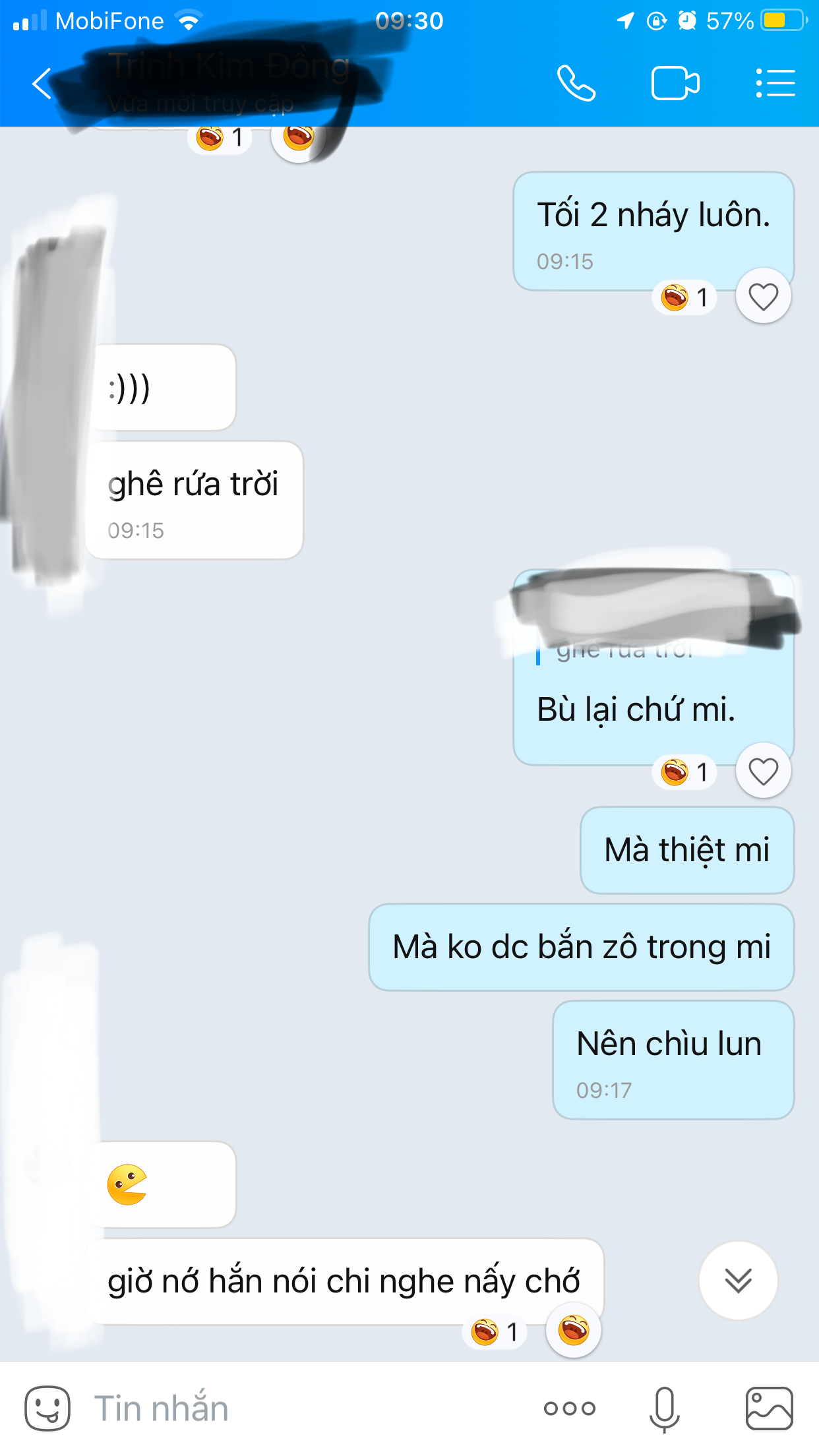819x1456 pixels.
Task: Open the sticker and emoji picker
Action: point(47,1409)
